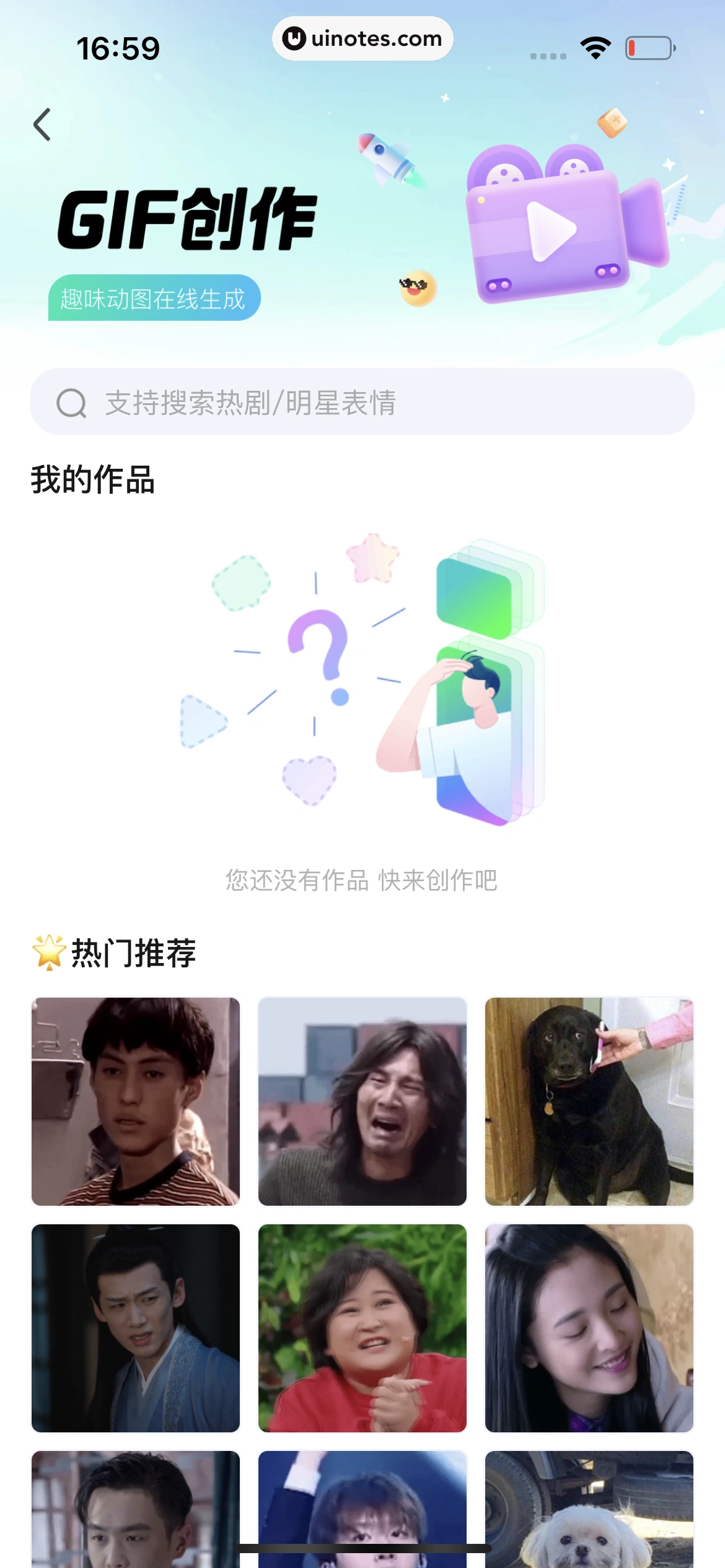Open the smiling woman with closed eyes GIF
This screenshot has height=1568, width=725.
tap(589, 1328)
